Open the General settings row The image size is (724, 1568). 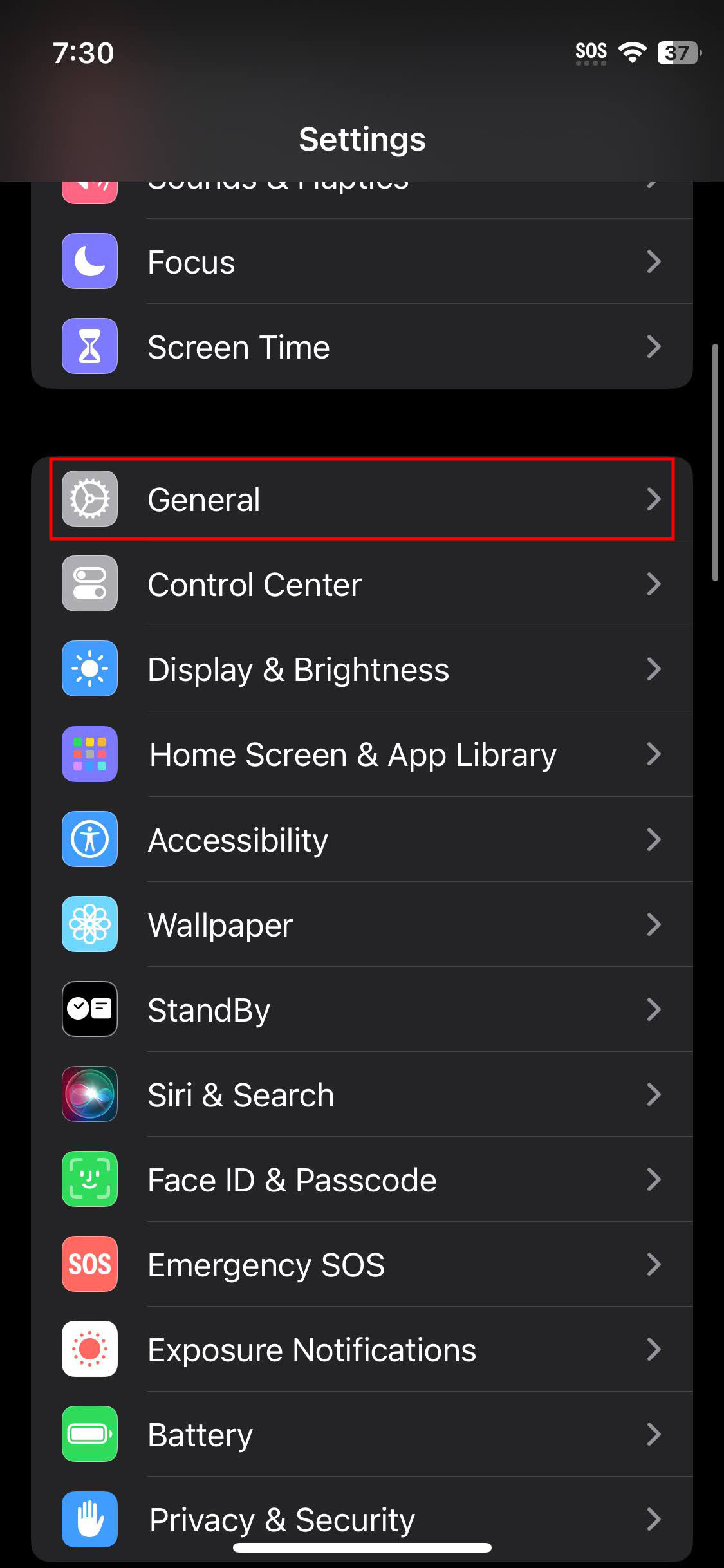coord(360,499)
